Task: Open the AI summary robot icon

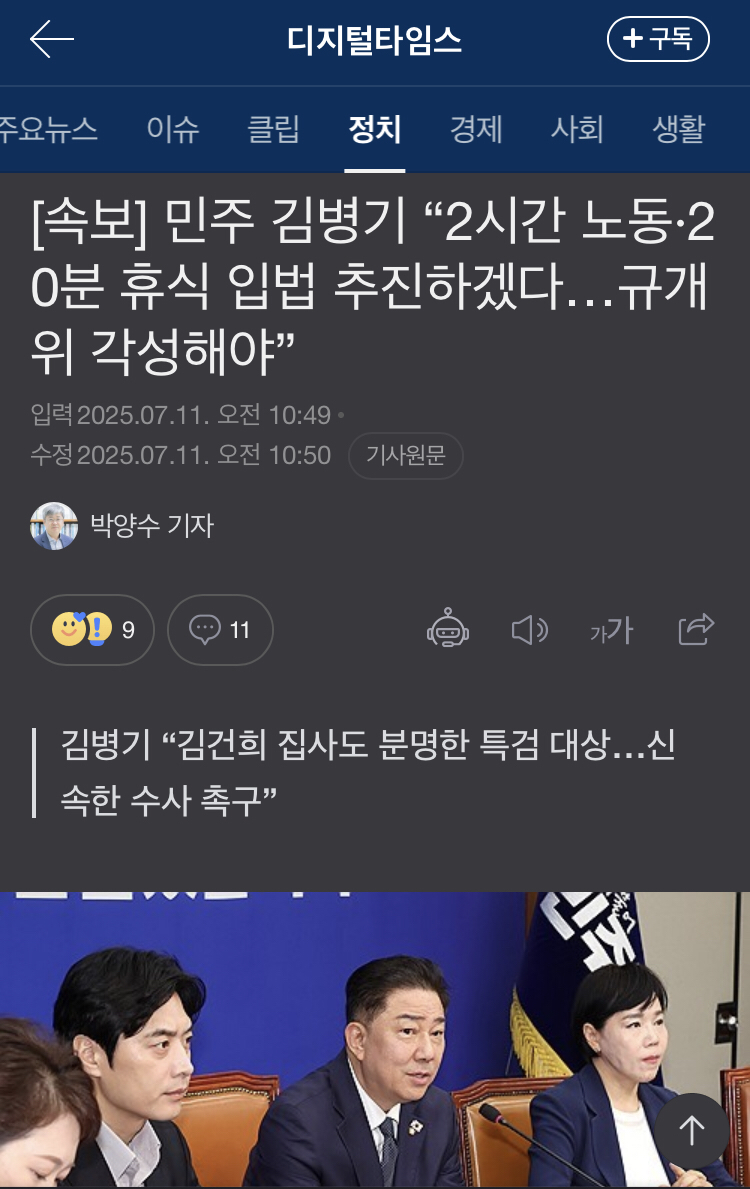Action: tap(448, 629)
